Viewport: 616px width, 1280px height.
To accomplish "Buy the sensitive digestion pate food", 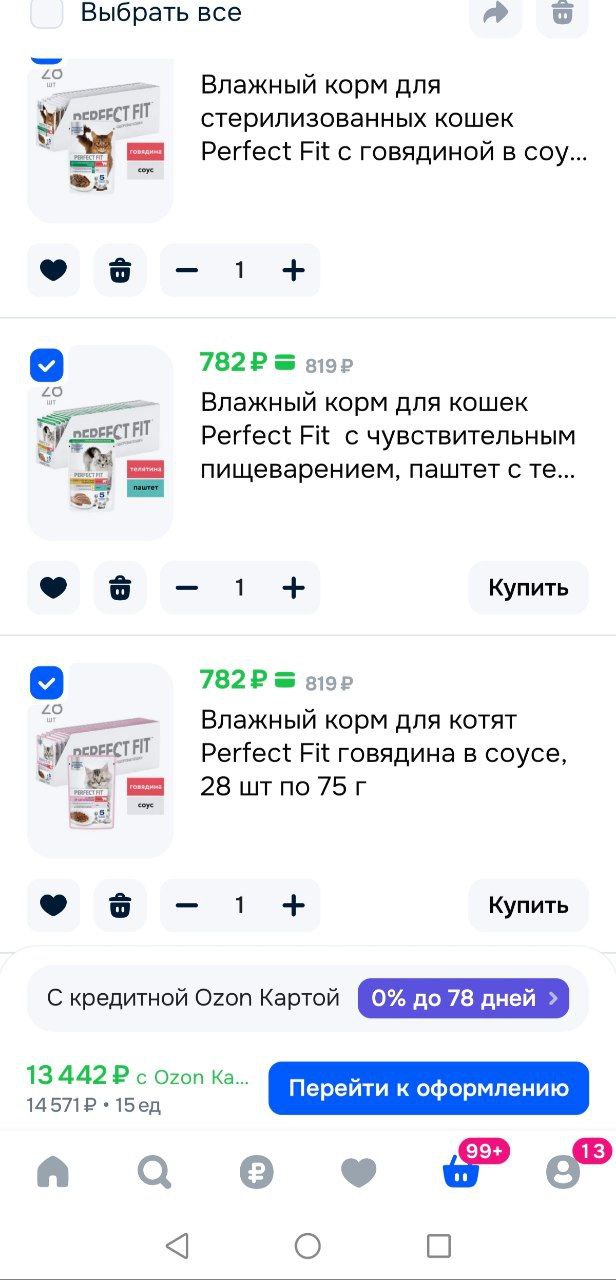I will click(x=528, y=588).
